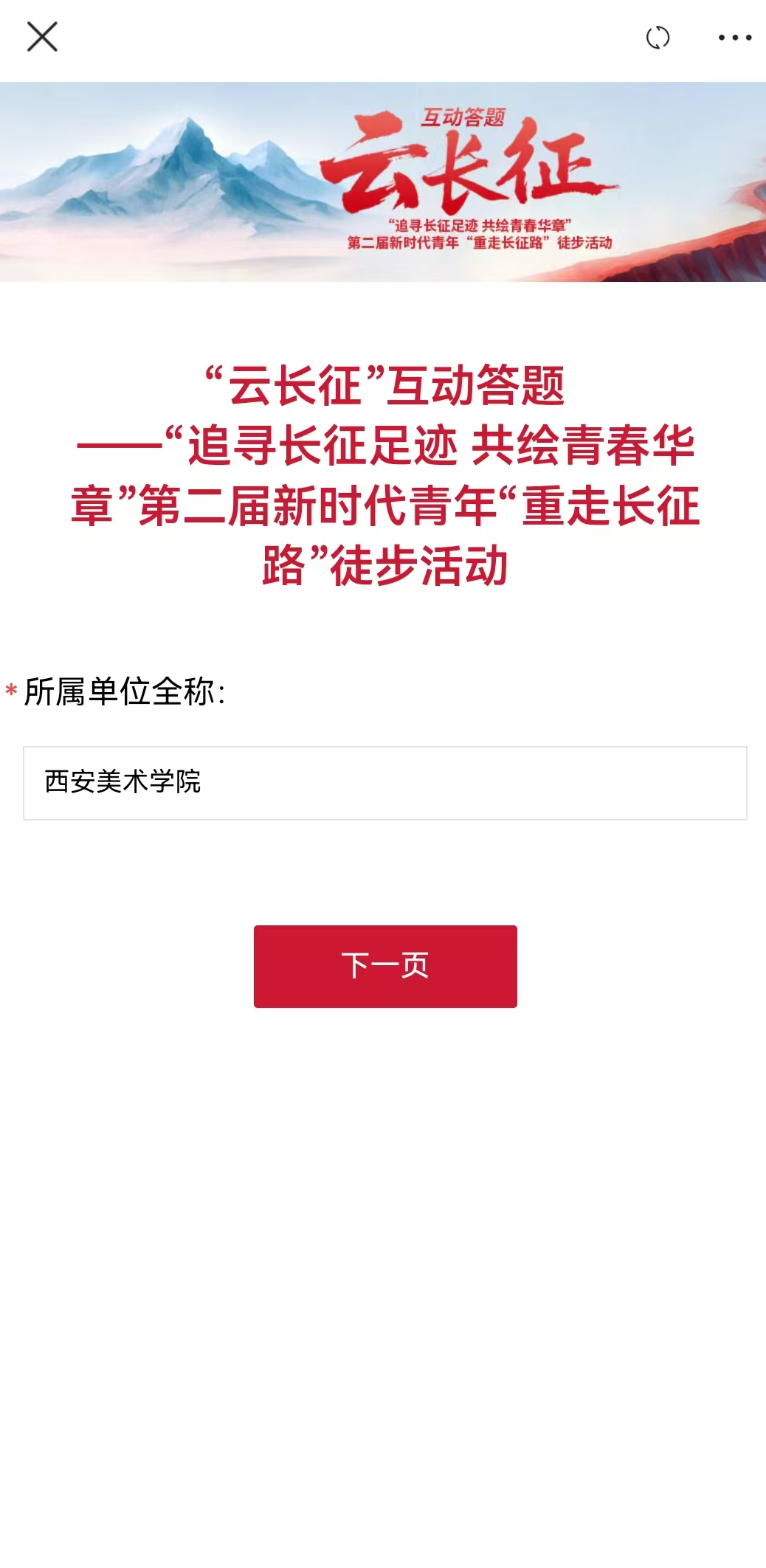Image resolution: width=766 pixels, height=1568 pixels.
Task: Go to next page with 下一页
Action: pos(385,966)
